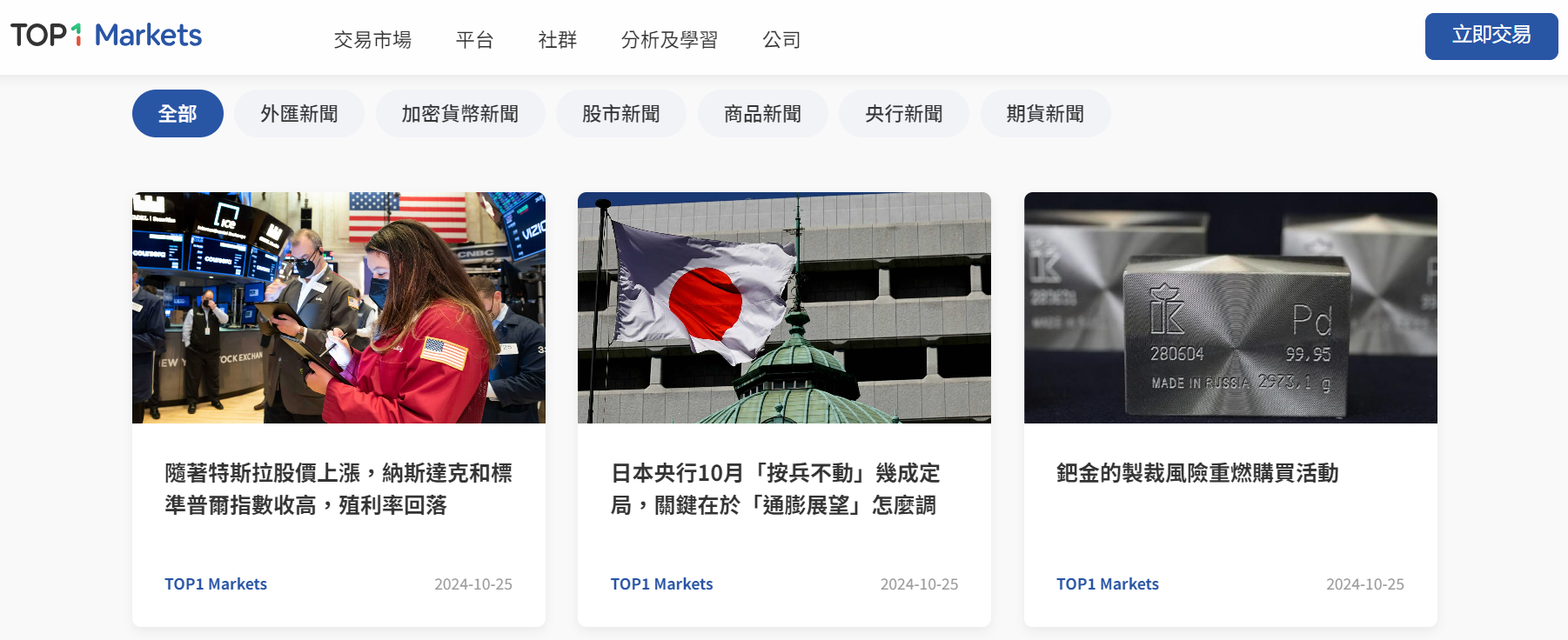Go to TOP1 Markets home logo
The width and height of the screenshot is (1568, 640).
pos(106,36)
